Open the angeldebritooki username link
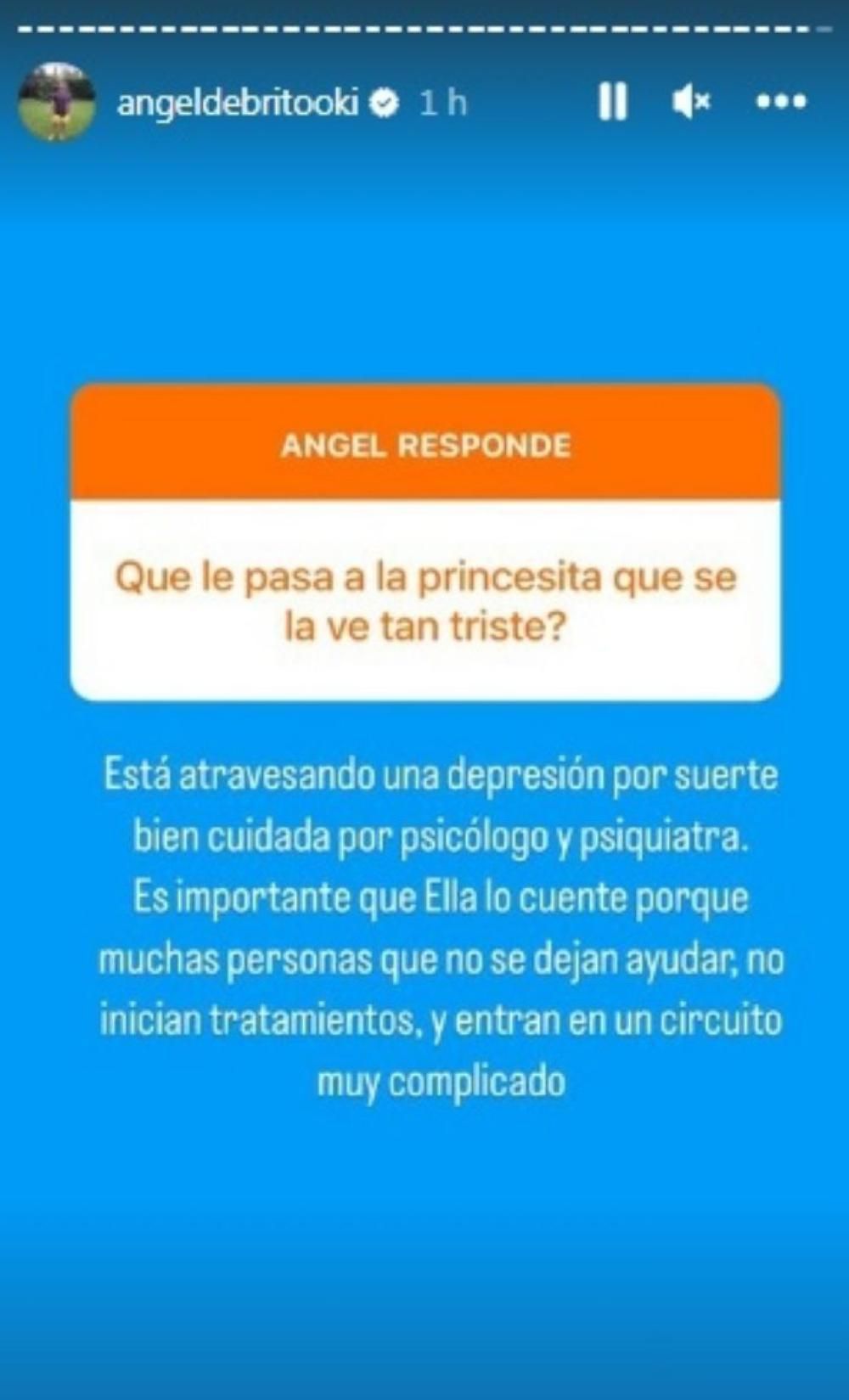Screen dimensions: 849x1400 pos(238,103)
